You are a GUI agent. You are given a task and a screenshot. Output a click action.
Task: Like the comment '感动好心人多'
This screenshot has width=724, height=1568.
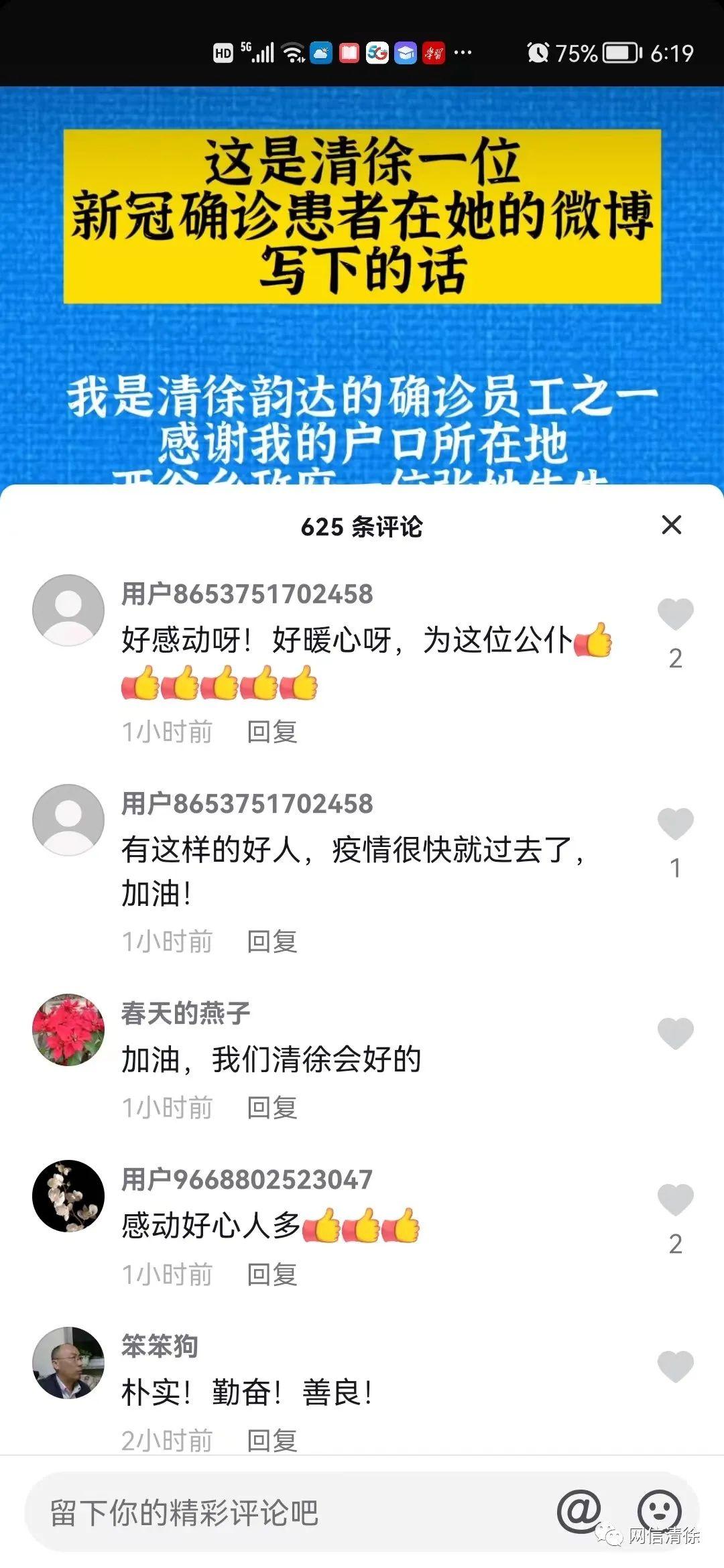pyautogui.click(x=675, y=1199)
